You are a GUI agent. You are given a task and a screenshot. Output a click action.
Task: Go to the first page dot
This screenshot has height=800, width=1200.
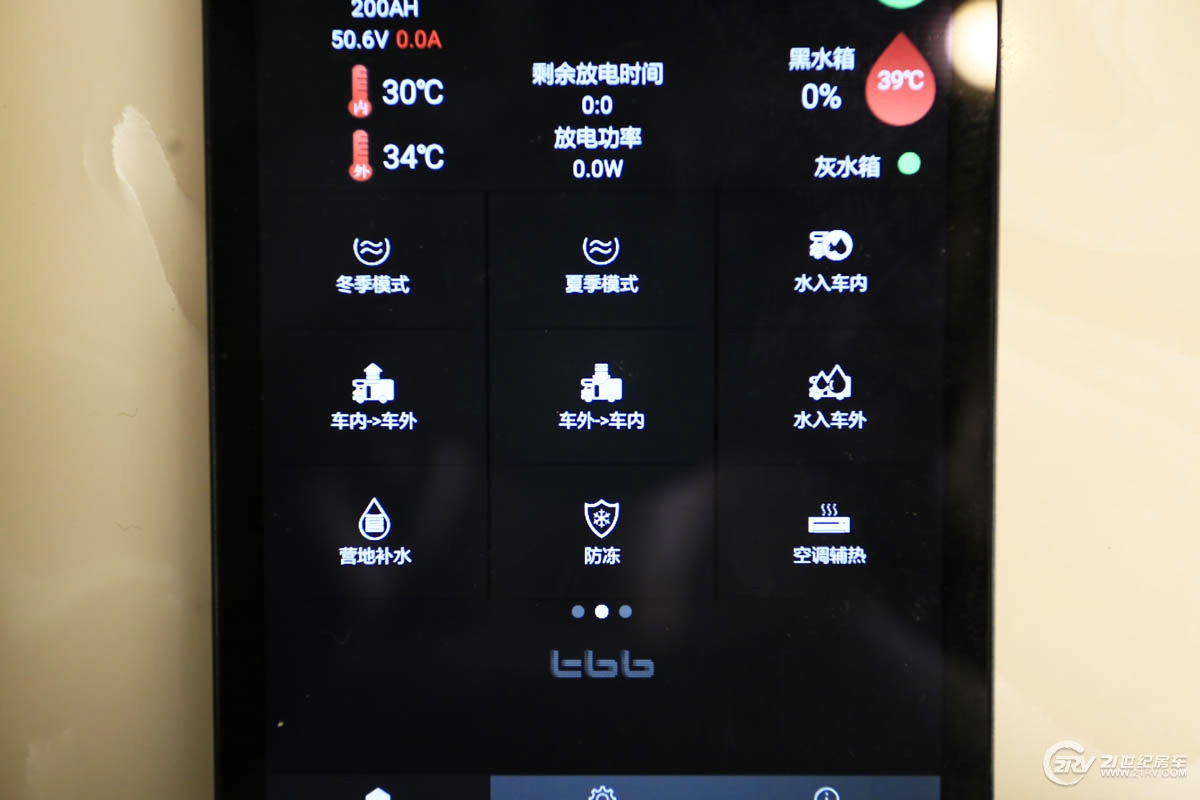coord(578,611)
